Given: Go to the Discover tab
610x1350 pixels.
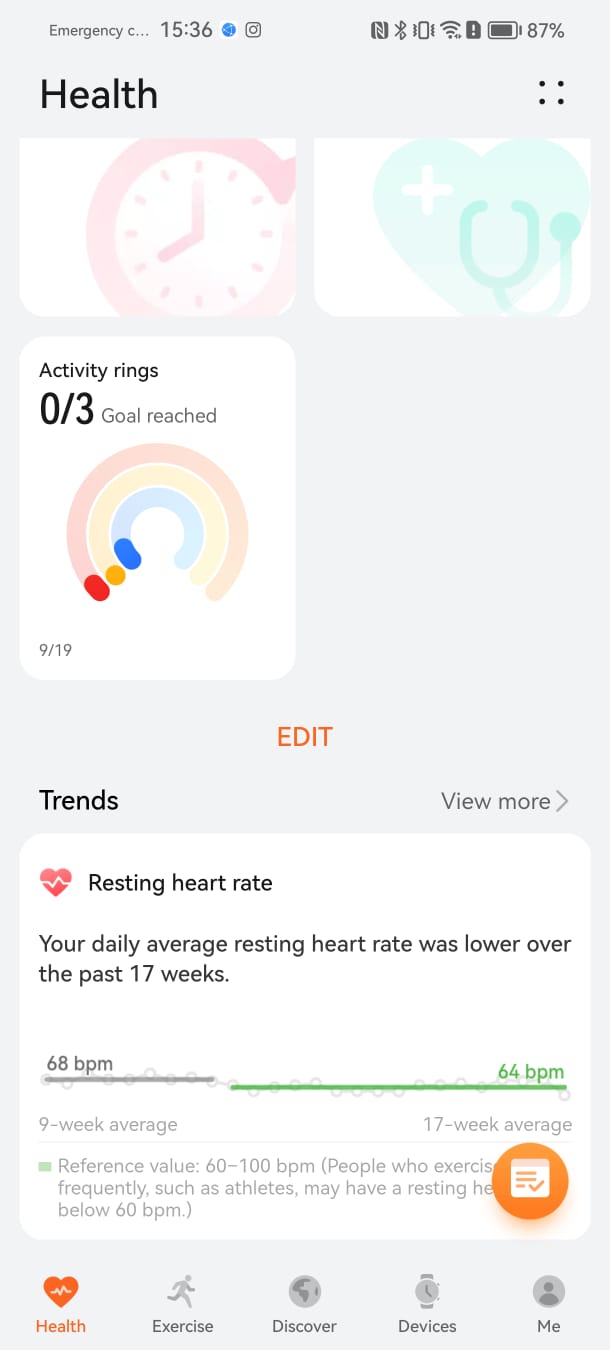Looking at the screenshot, I should coord(304,1304).
